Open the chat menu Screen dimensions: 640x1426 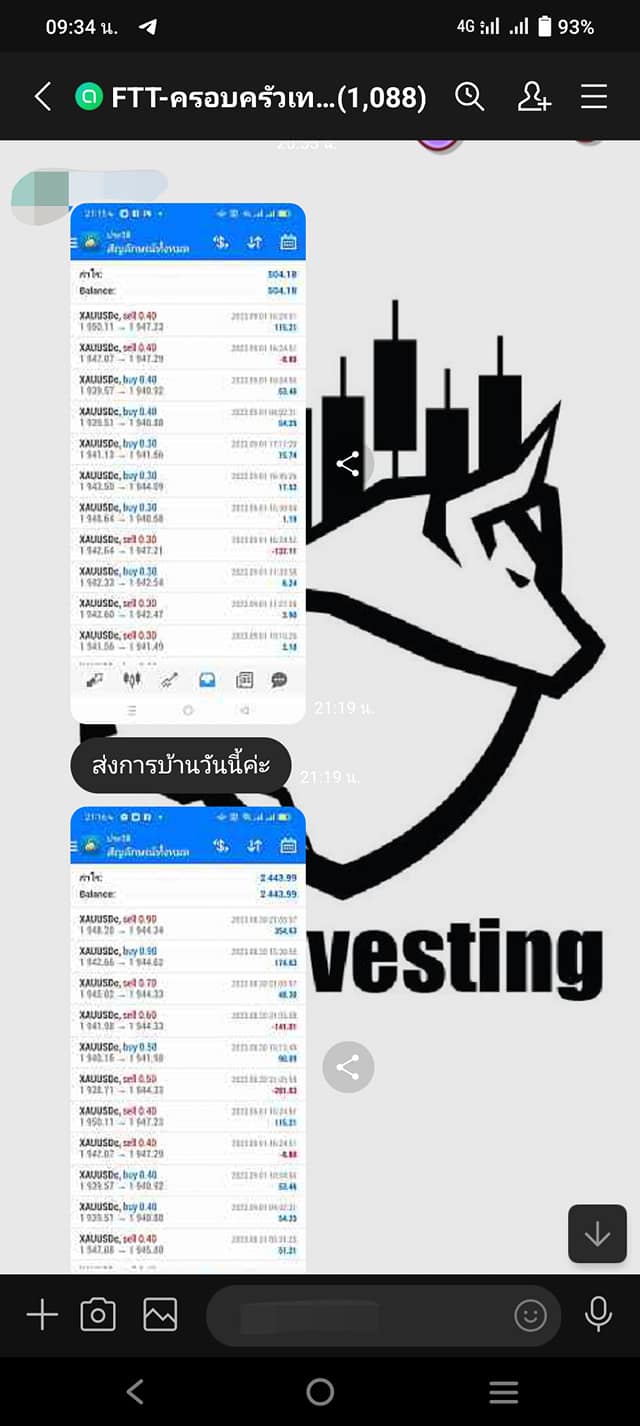[594, 96]
